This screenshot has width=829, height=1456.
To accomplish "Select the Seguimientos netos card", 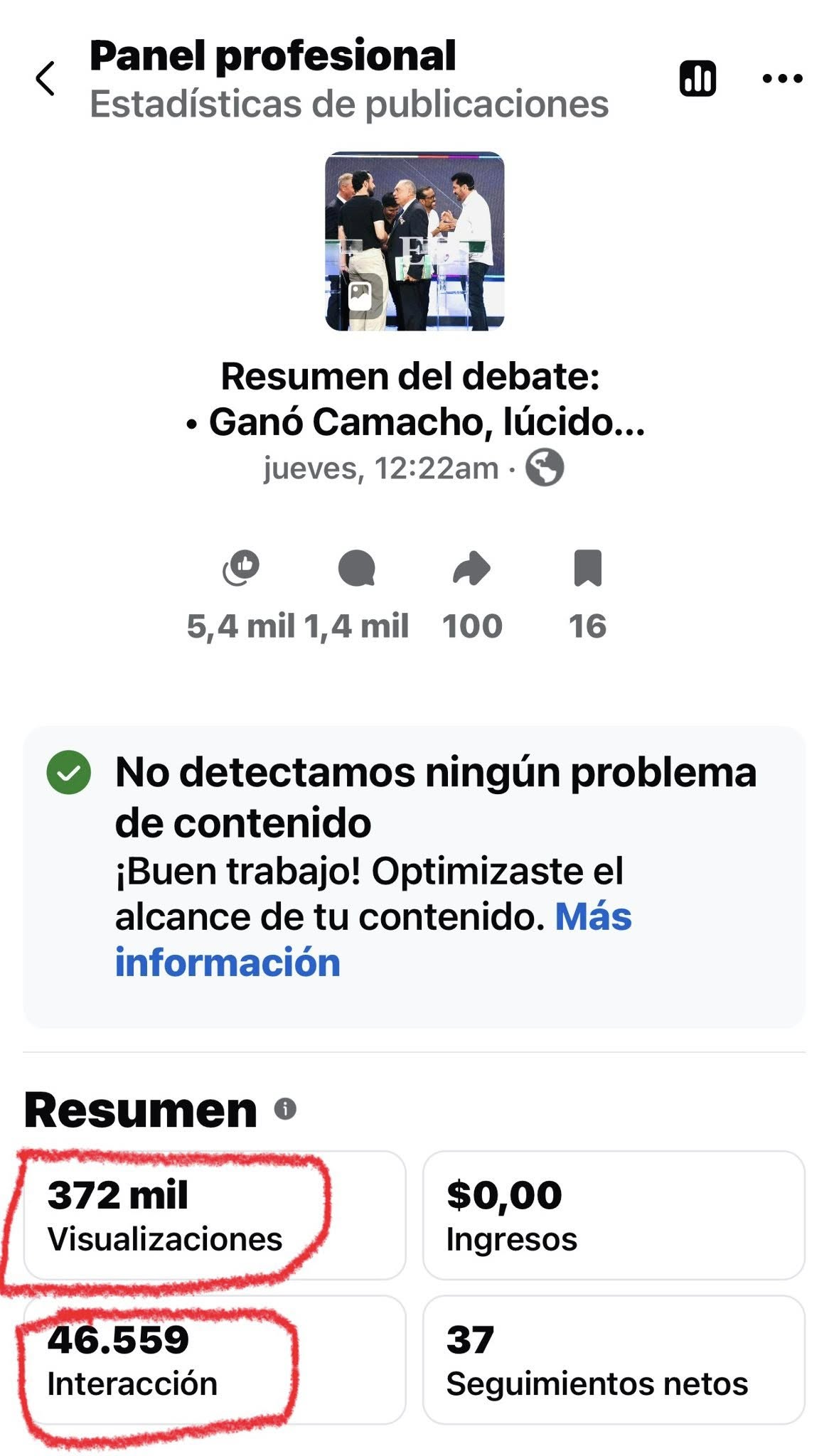I will pyautogui.click(x=613, y=1359).
